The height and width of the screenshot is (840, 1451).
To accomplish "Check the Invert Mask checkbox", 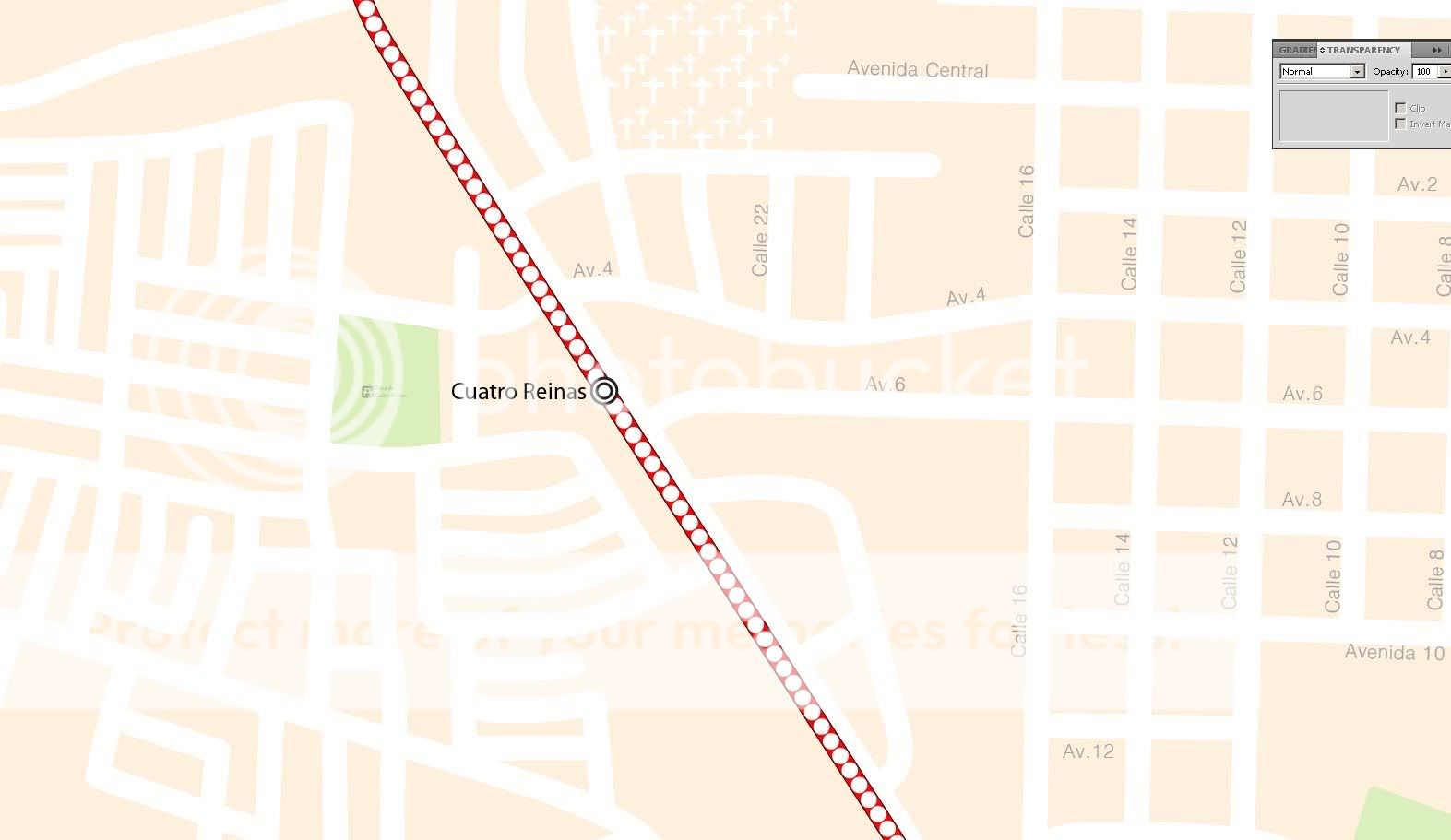I will pyautogui.click(x=1400, y=124).
